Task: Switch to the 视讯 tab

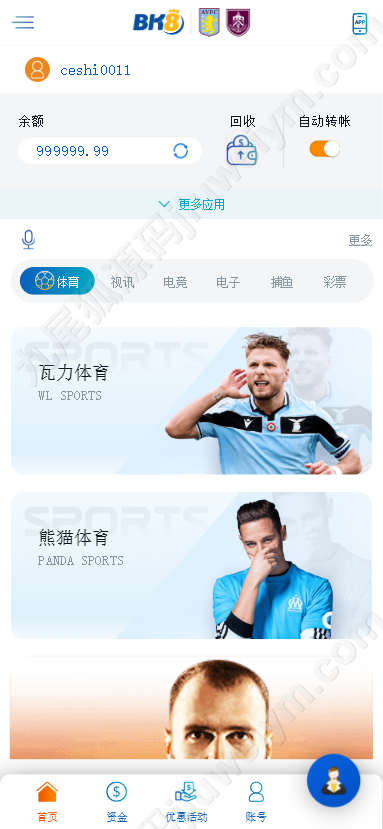Action: (x=122, y=282)
